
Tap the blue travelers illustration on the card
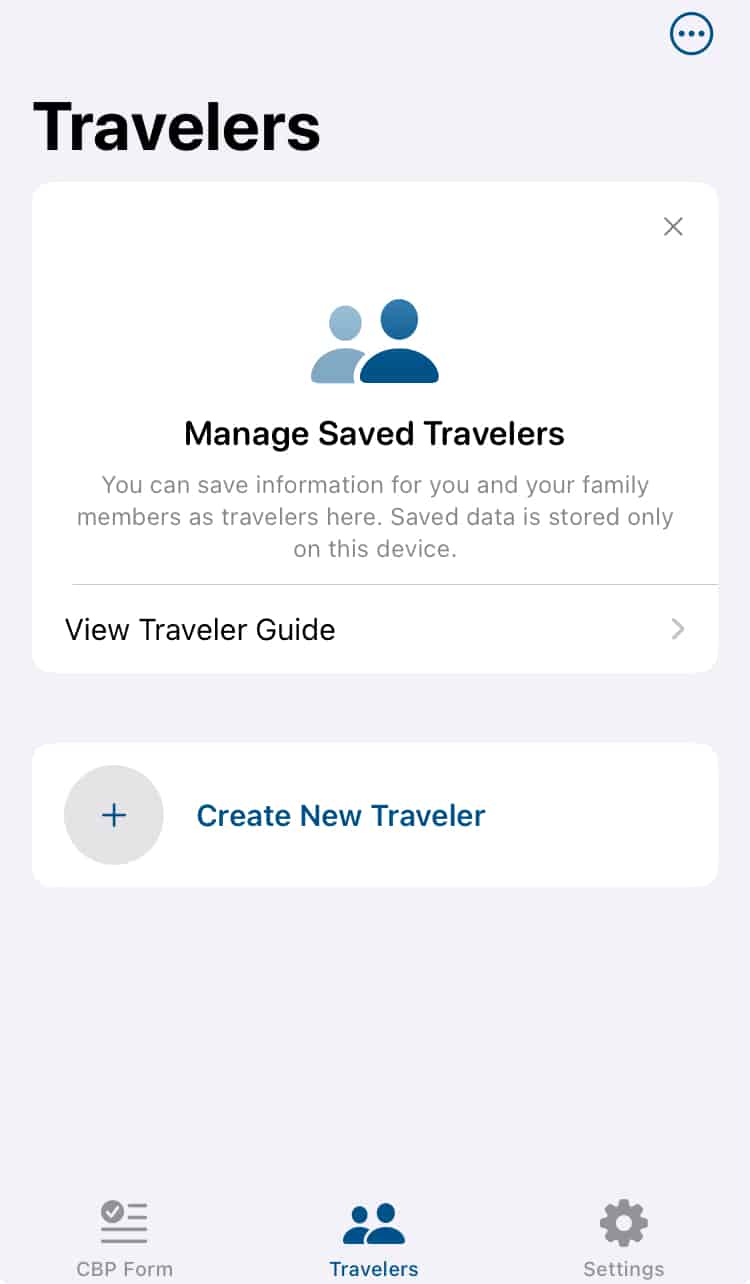(x=374, y=340)
